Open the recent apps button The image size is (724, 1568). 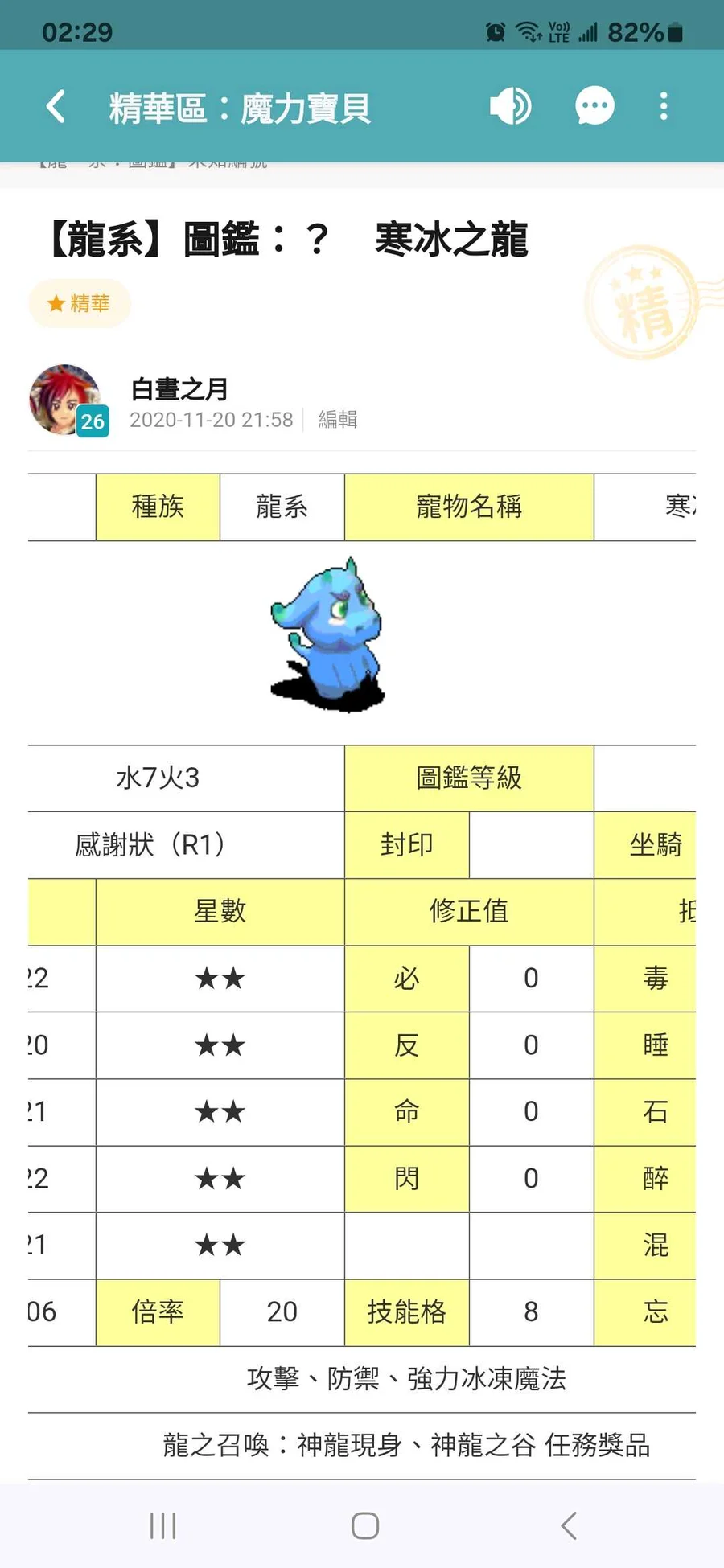pyautogui.click(x=162, y=1525)
